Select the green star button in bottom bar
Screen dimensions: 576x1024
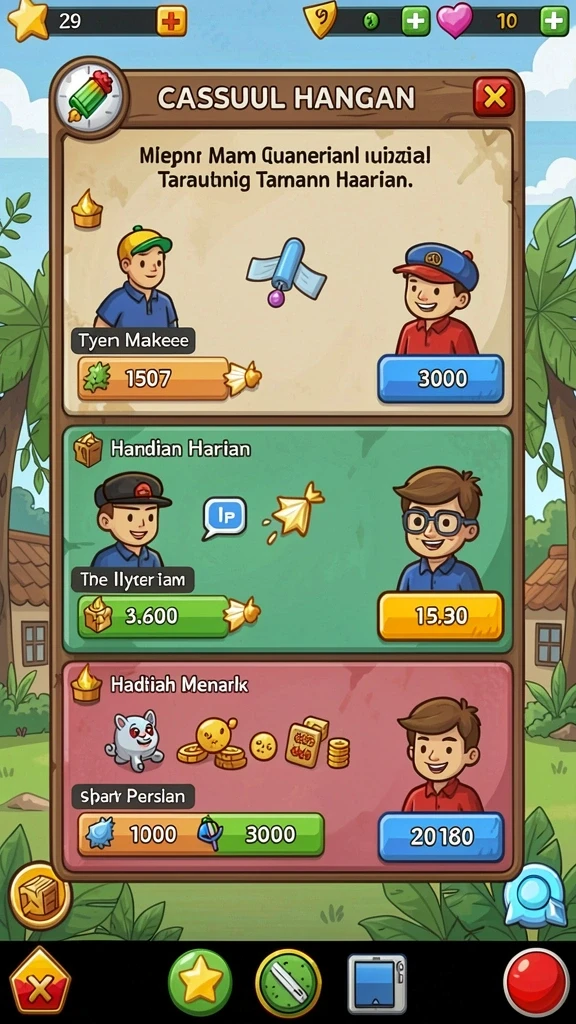coord(200,982)
